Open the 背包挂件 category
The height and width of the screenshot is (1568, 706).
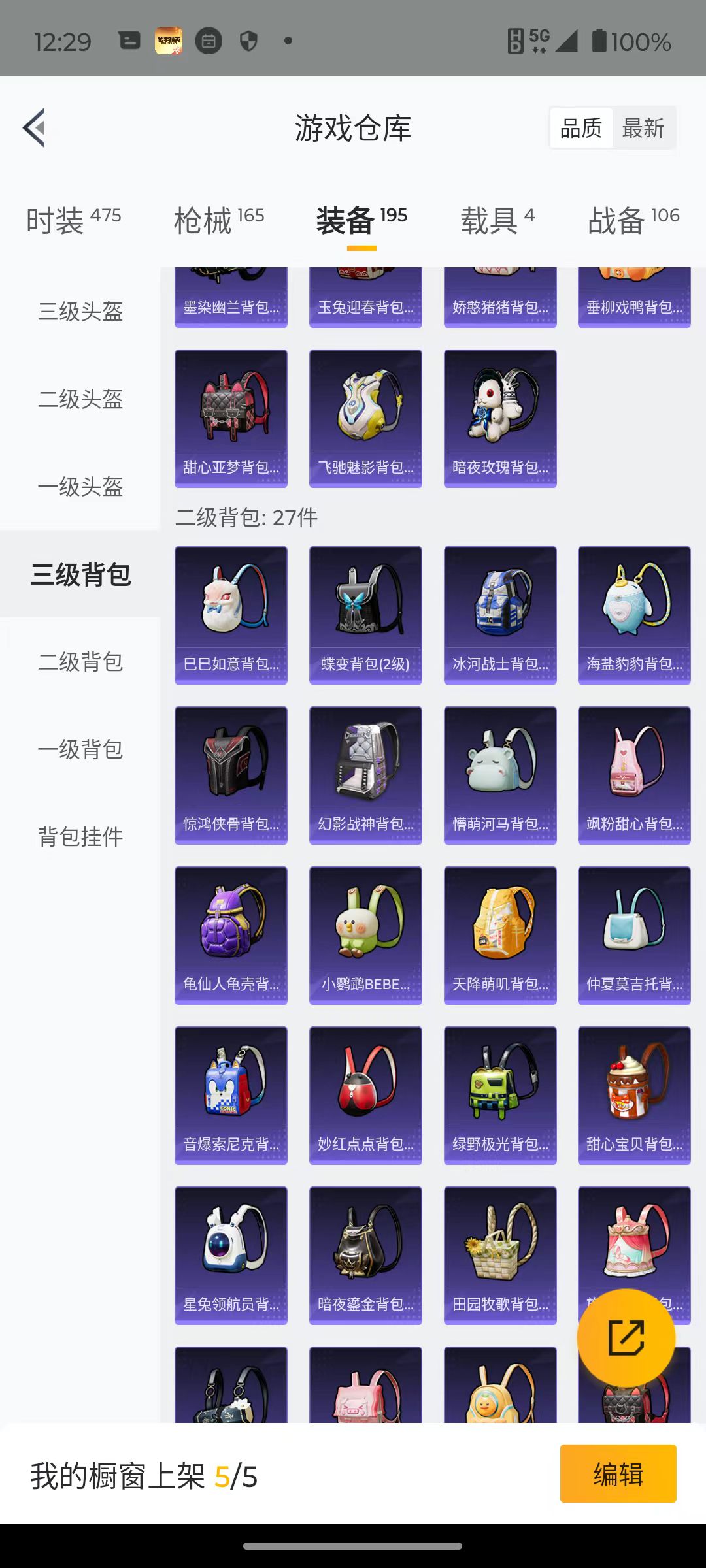[x=80, y=837]
